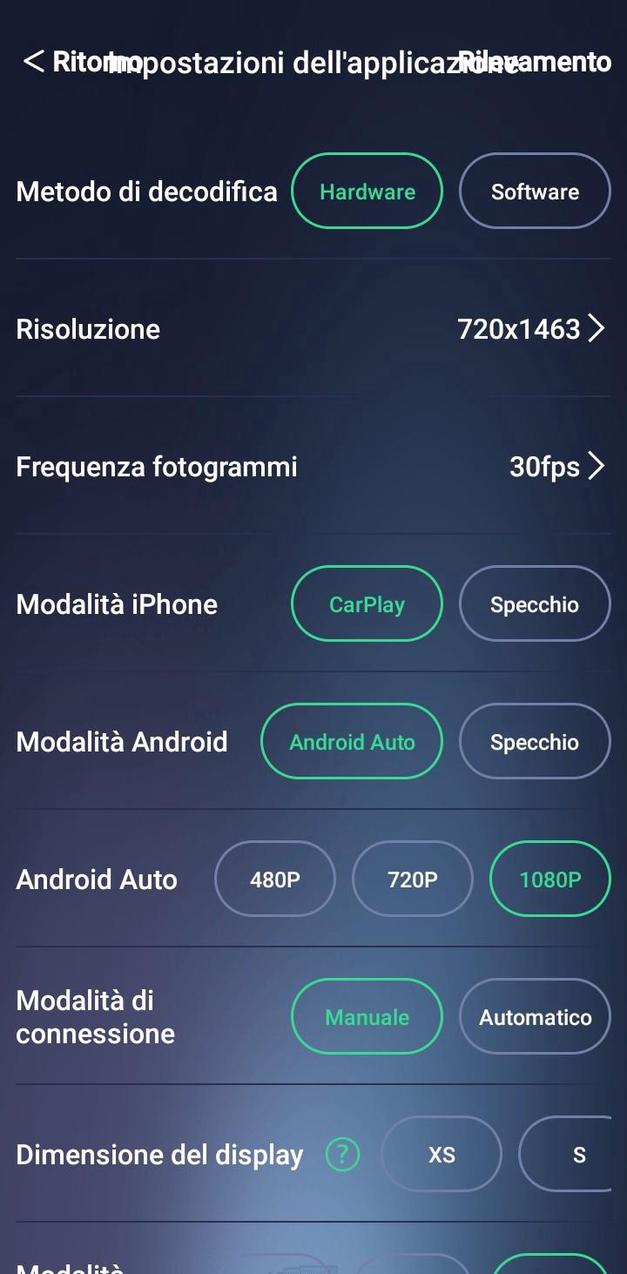This screenshot has height=1274, width=627.
Task: Set Android Auto resolution to 1080P
Action: tap(549, 879)
